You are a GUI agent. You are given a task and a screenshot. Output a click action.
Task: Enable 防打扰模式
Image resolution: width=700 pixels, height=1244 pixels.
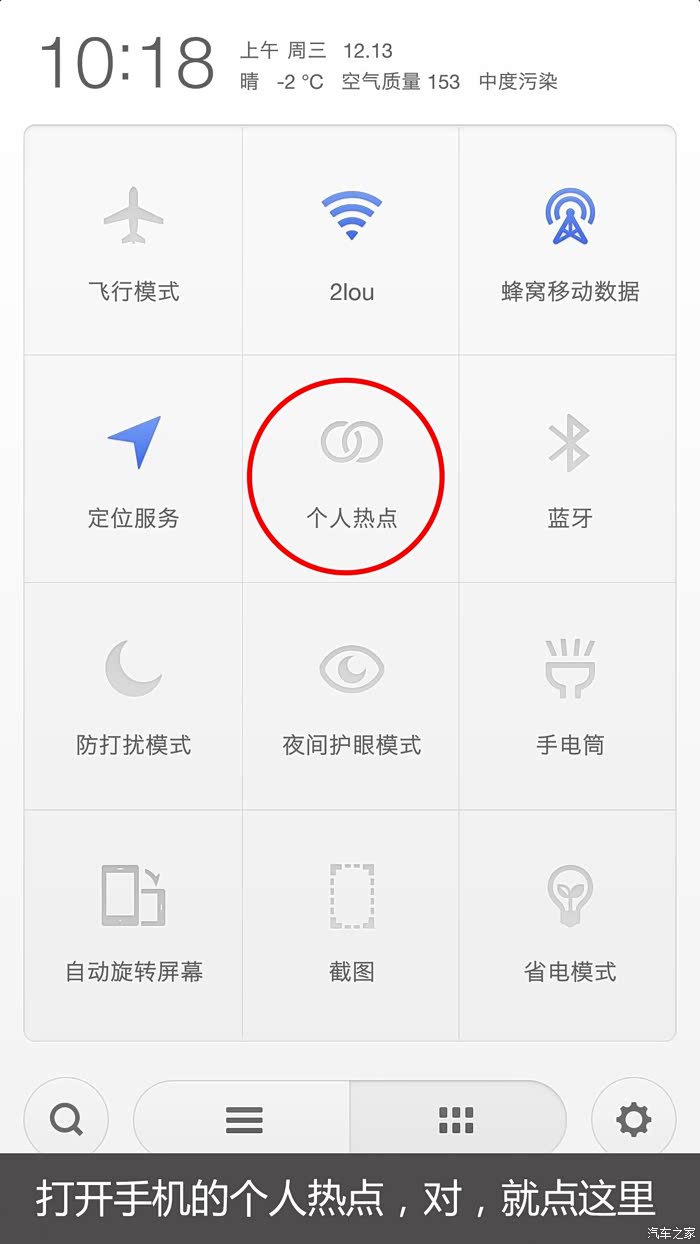point(133,696)
